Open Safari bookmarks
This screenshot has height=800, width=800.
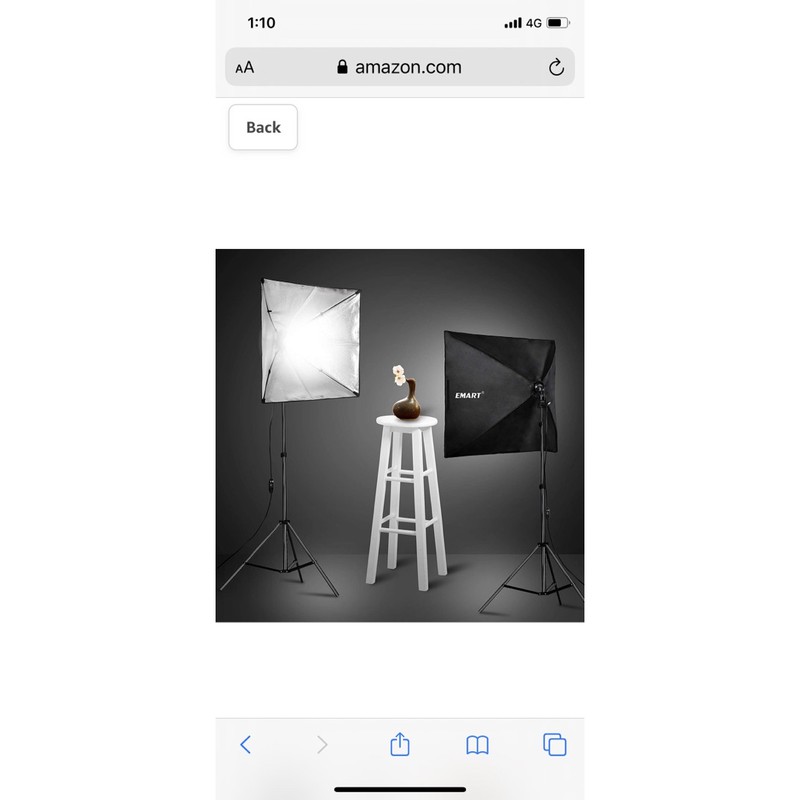pos(477,744)
